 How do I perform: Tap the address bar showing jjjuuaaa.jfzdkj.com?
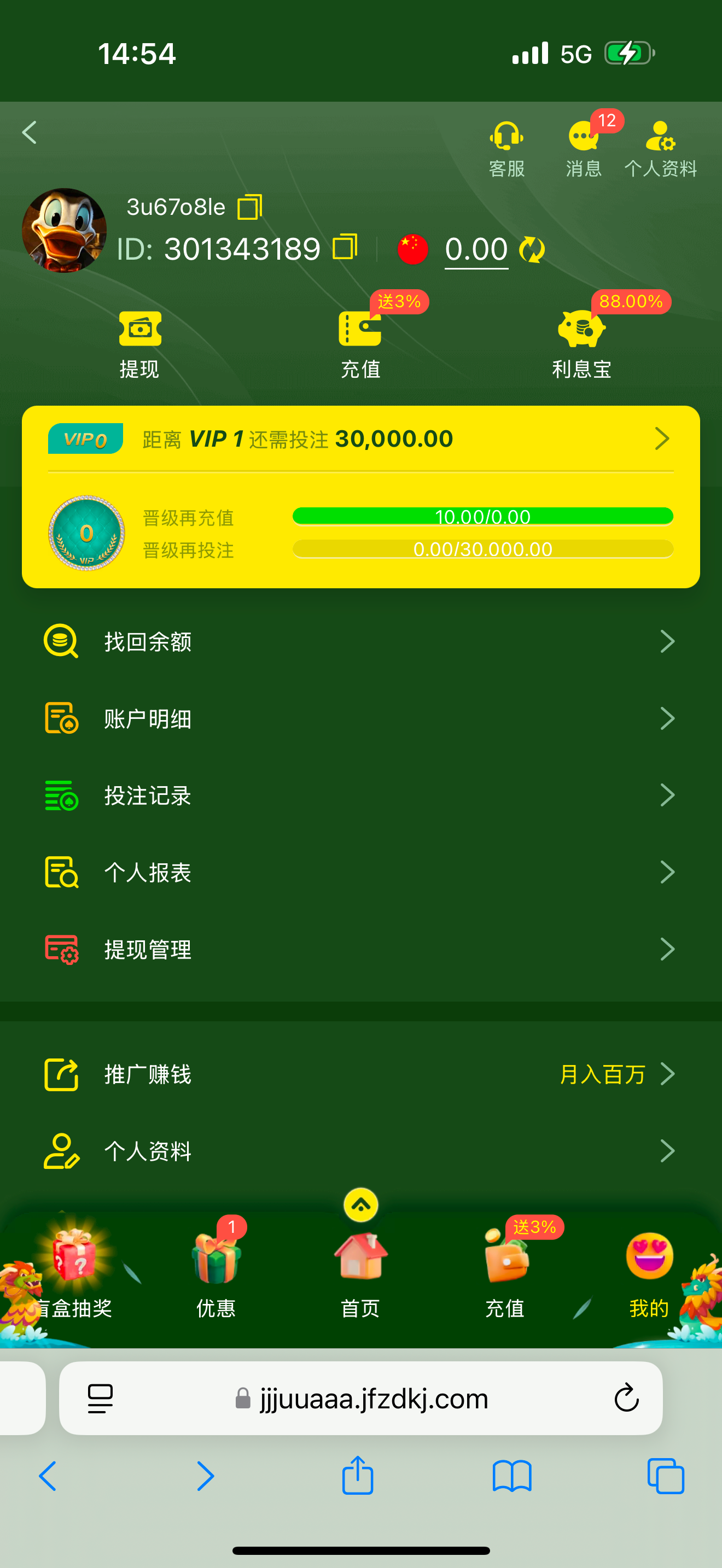(x=360, y=1398)
